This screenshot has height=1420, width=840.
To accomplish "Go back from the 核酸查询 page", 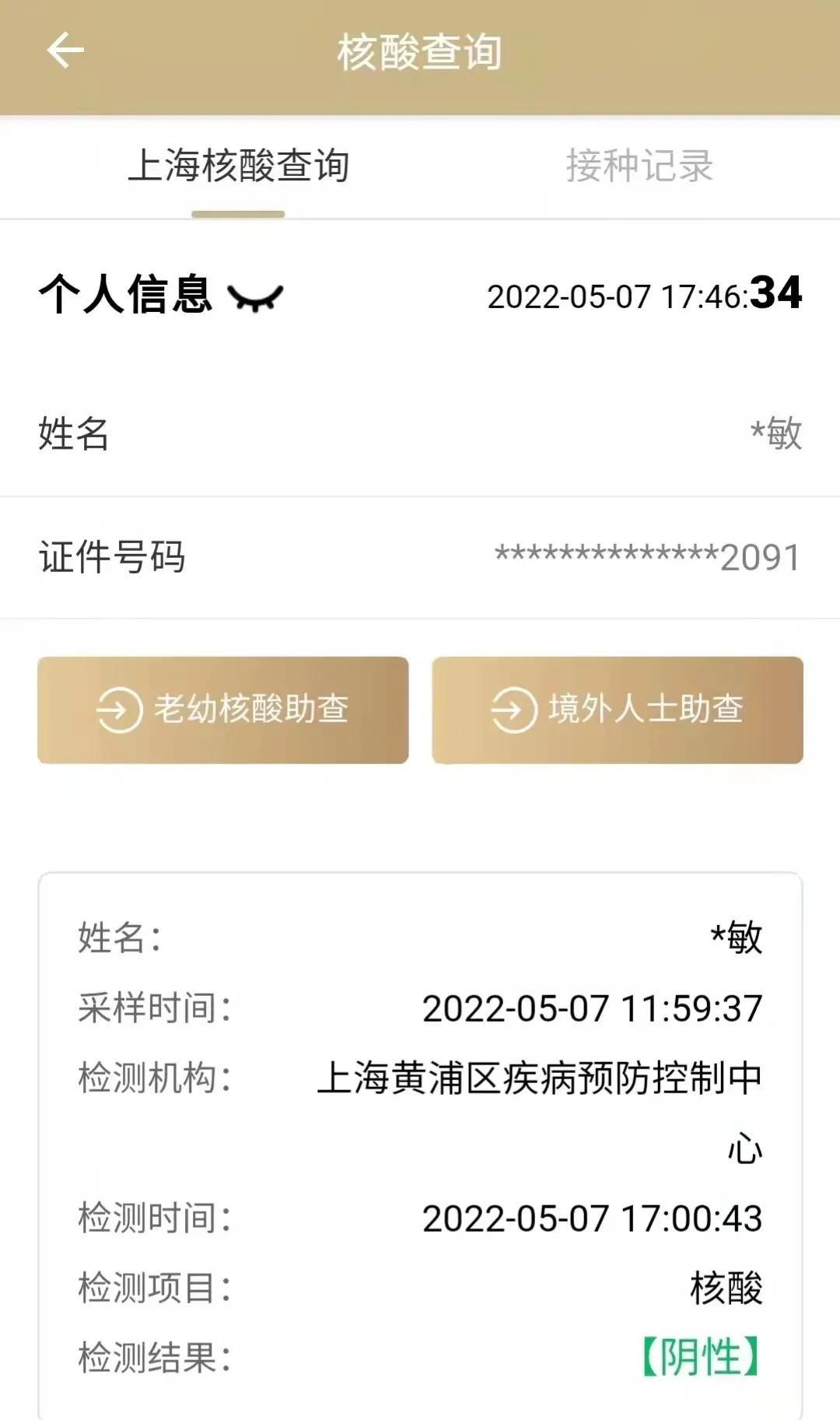I will (x=65, y=51).
